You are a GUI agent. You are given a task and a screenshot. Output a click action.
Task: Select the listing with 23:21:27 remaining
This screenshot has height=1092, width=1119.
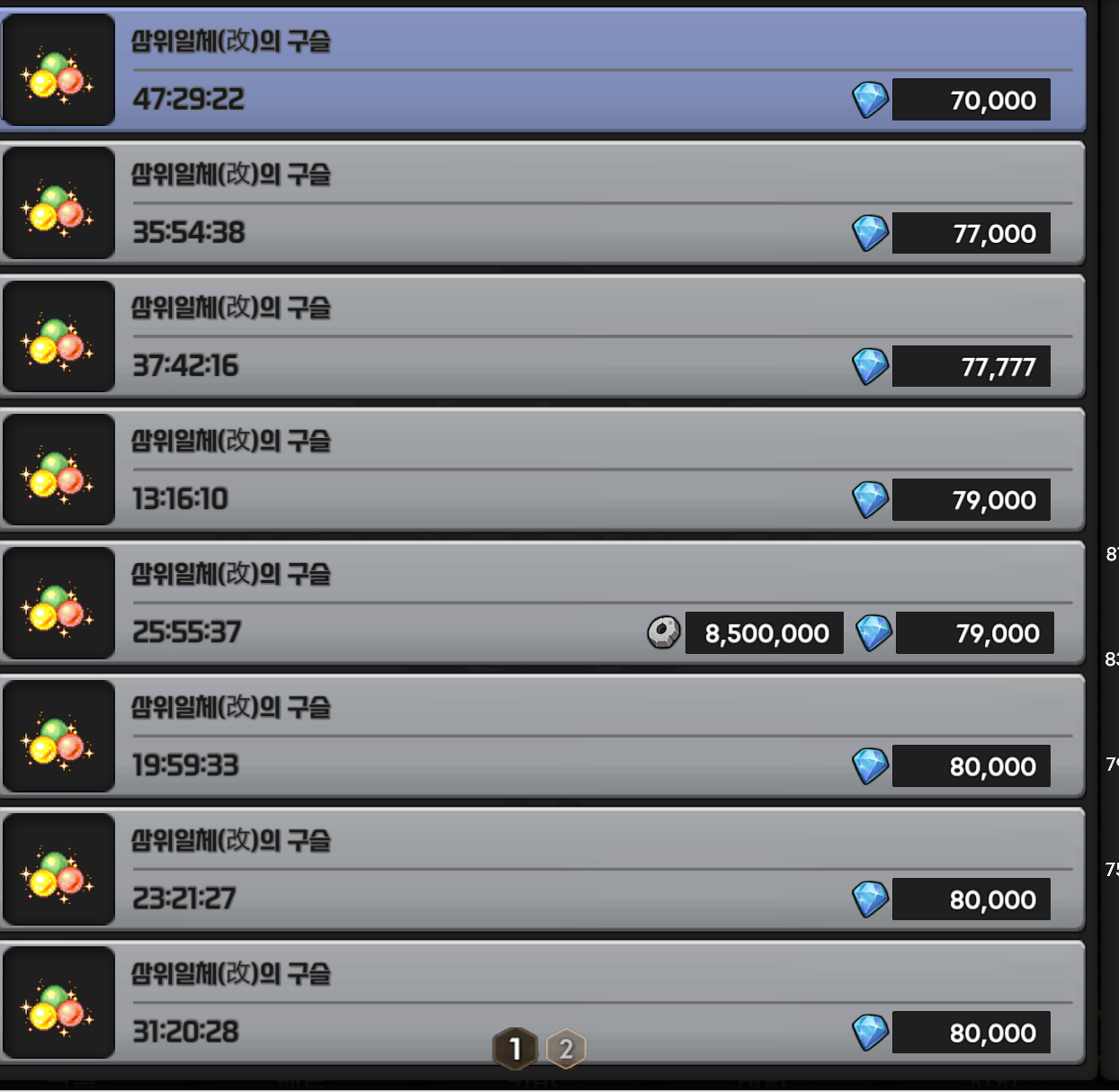(x=540, y=869)
